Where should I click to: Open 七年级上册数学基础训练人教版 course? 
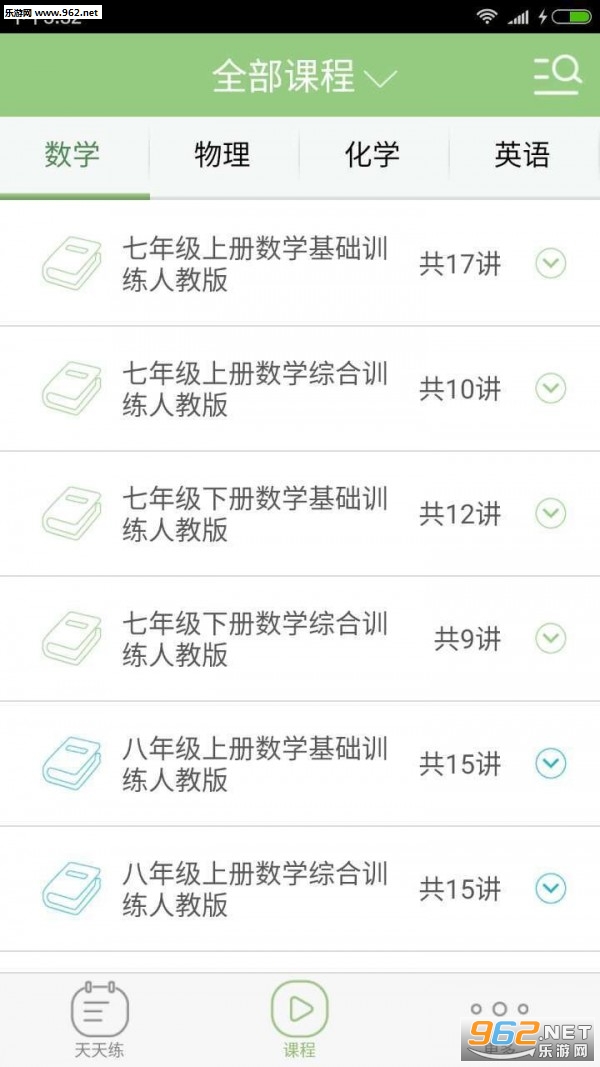click(255, 264)
